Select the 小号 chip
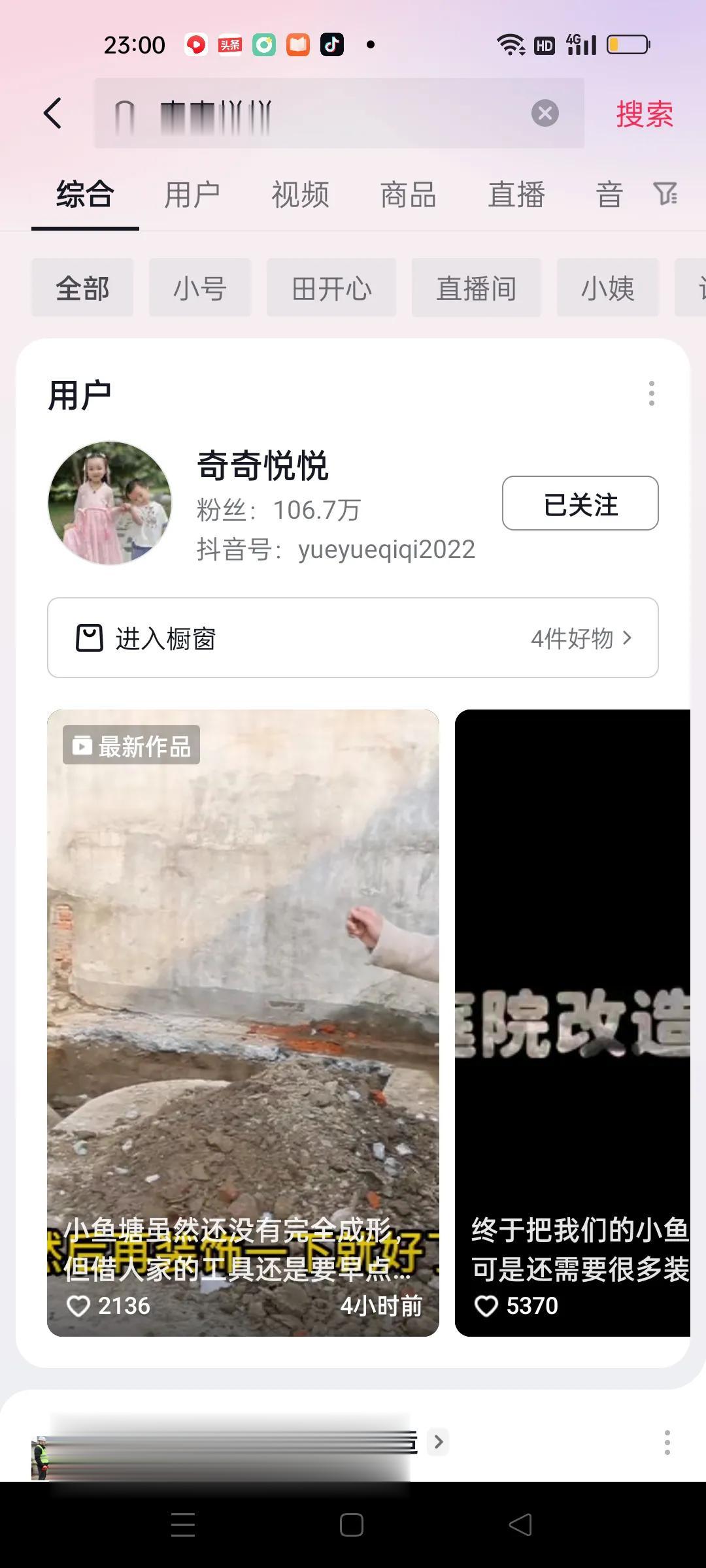Image resolution: width=706 pixels, height=1568 pixels. click(200, 288)
